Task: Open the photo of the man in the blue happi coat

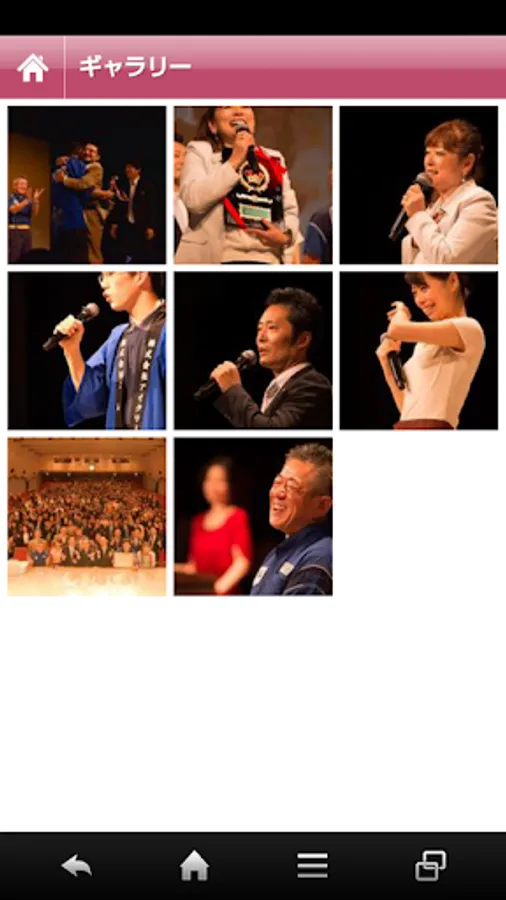Action: 87,351
